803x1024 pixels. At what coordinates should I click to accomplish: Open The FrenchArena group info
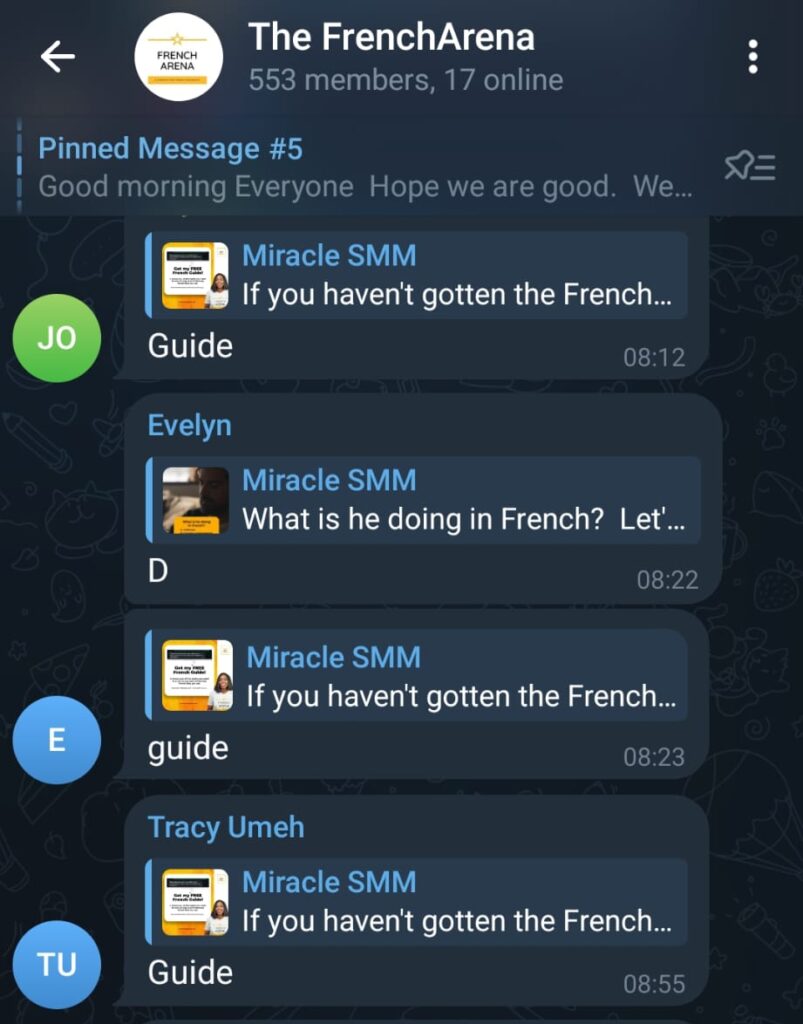[390, 58]
